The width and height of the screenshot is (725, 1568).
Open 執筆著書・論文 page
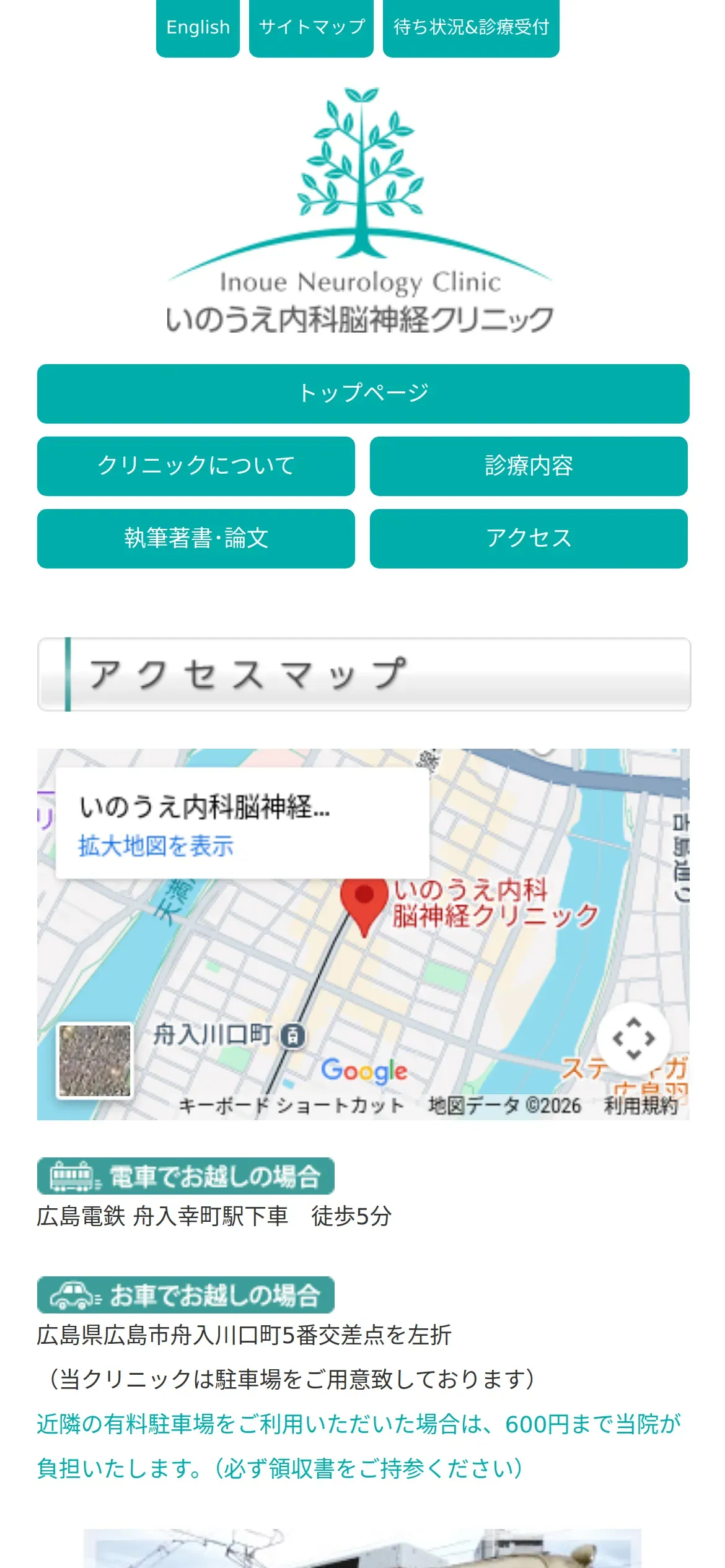coord(196,538)
